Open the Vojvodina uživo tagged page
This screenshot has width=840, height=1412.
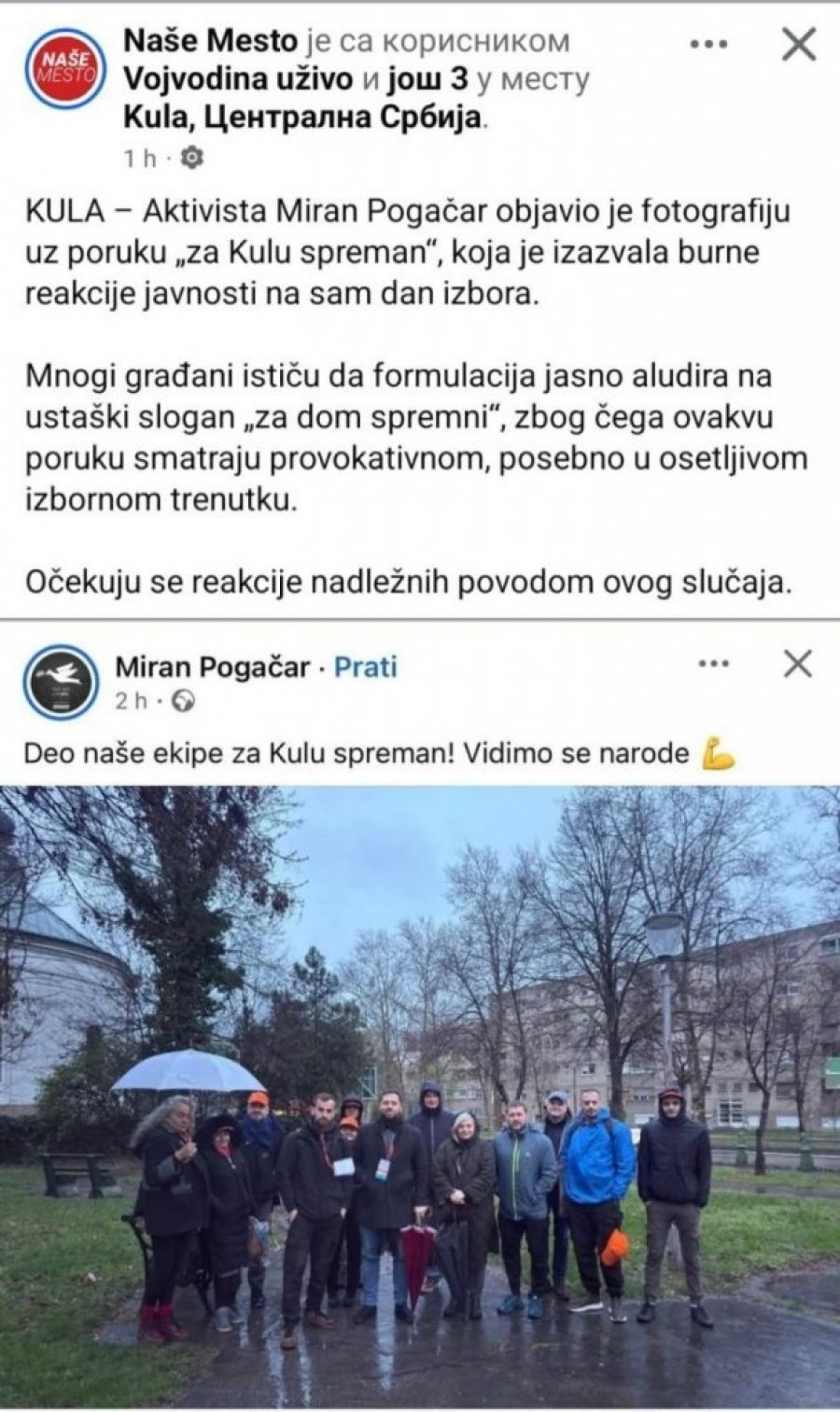tap(238, 79)
